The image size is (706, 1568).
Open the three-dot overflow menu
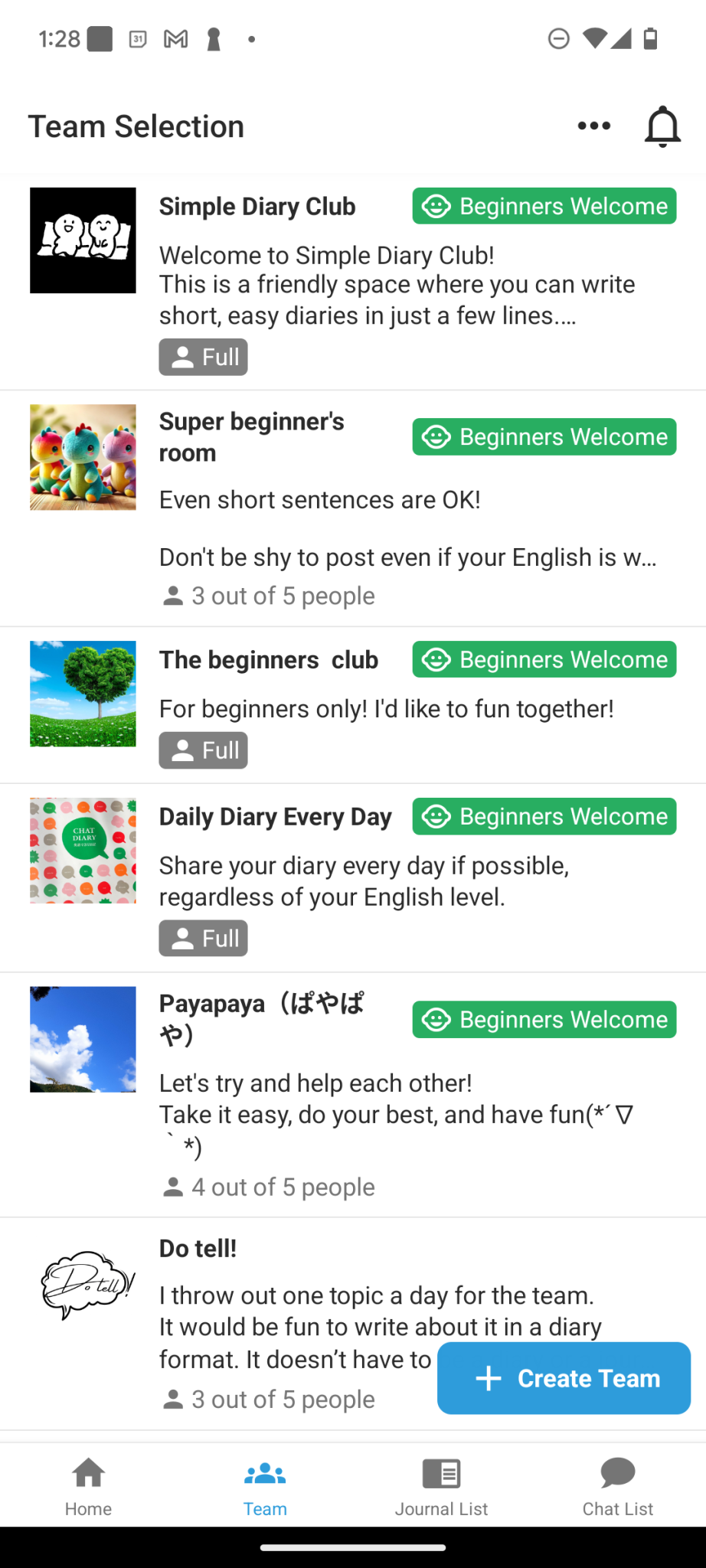tap(593, 126)
